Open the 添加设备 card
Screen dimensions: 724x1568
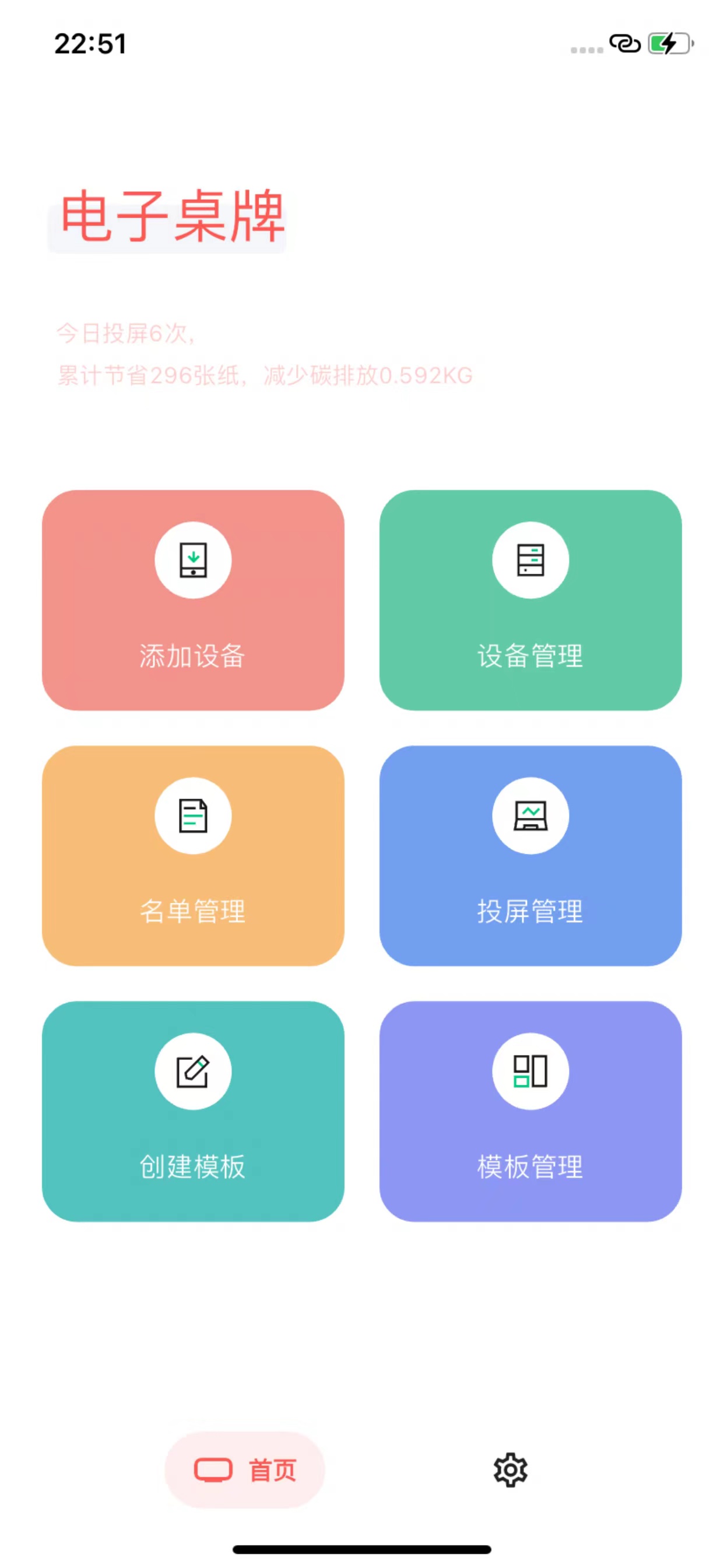pyautogui.click(x=193, y=600)
